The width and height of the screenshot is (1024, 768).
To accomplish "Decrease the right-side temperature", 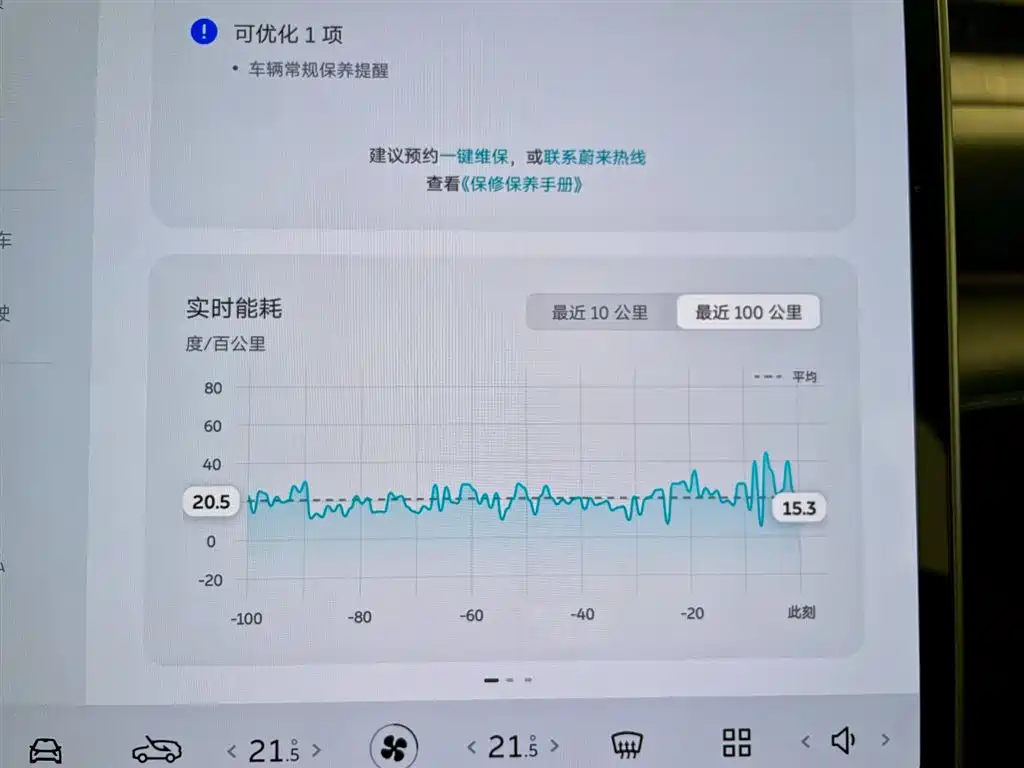I will pos(471,747).
